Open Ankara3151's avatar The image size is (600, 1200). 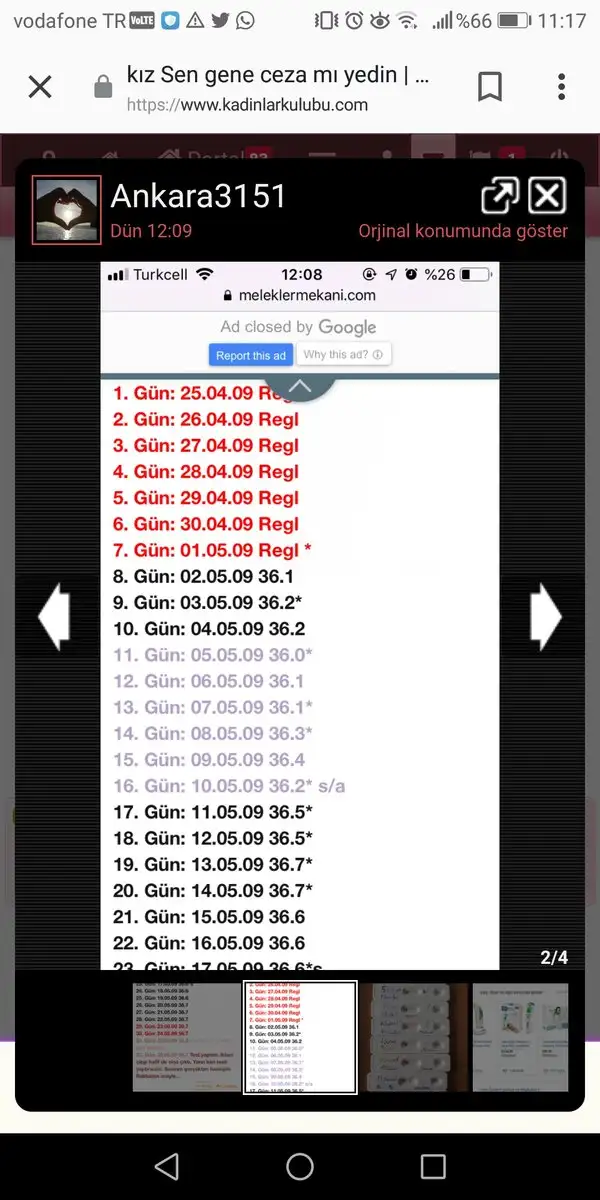67,210
